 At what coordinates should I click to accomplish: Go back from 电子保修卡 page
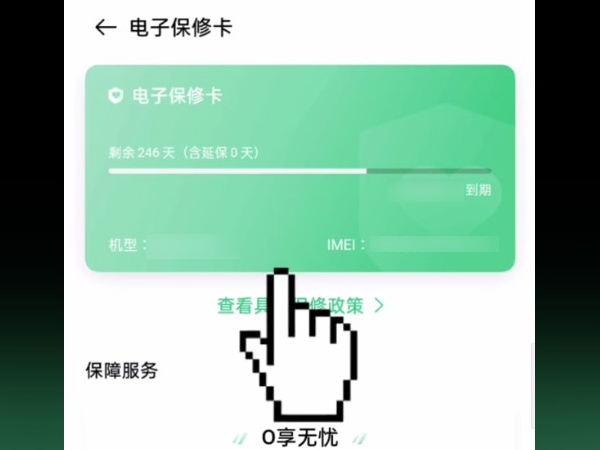[105, 28]
